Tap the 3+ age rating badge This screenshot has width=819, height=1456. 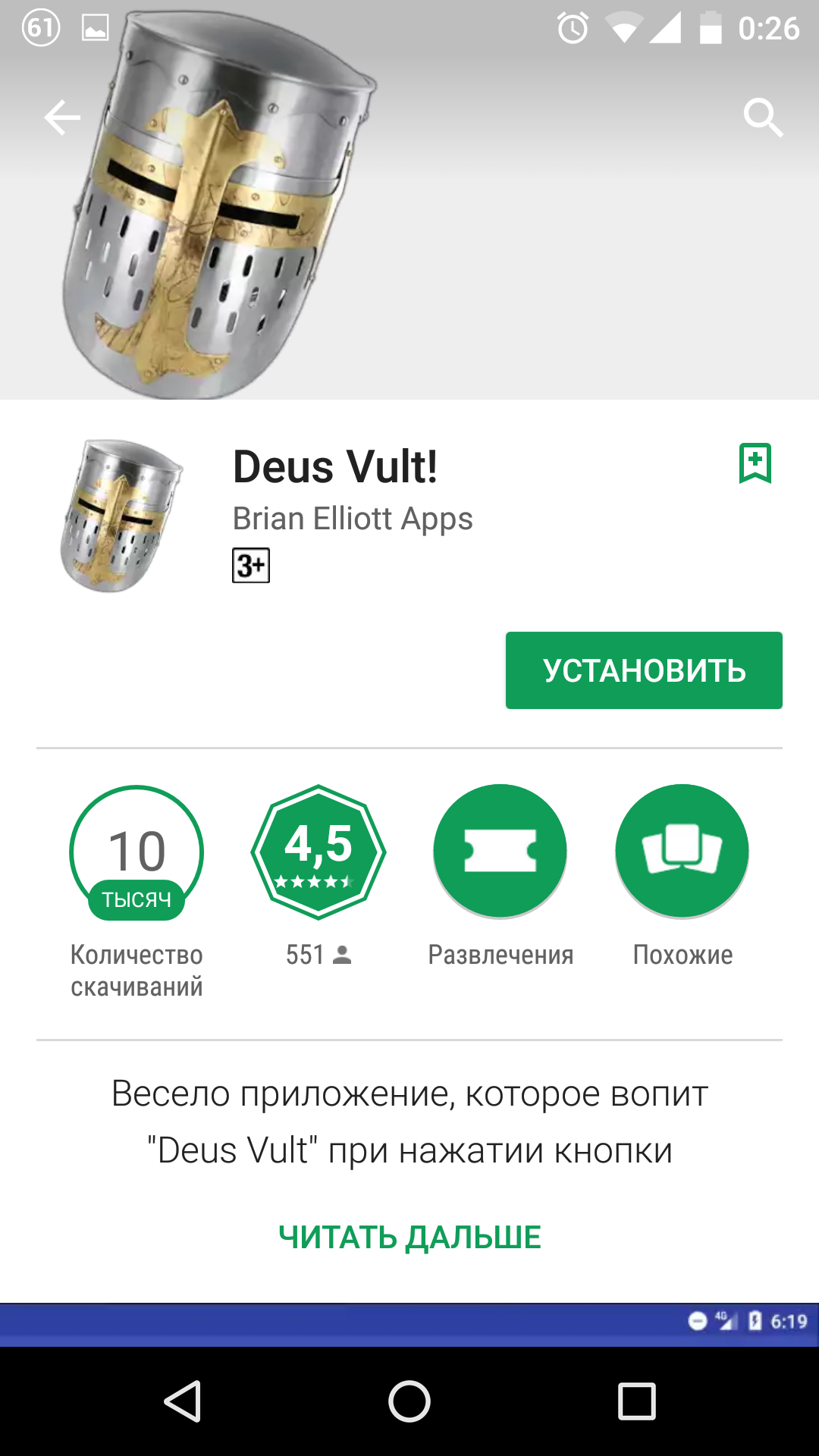click(251, 565)
